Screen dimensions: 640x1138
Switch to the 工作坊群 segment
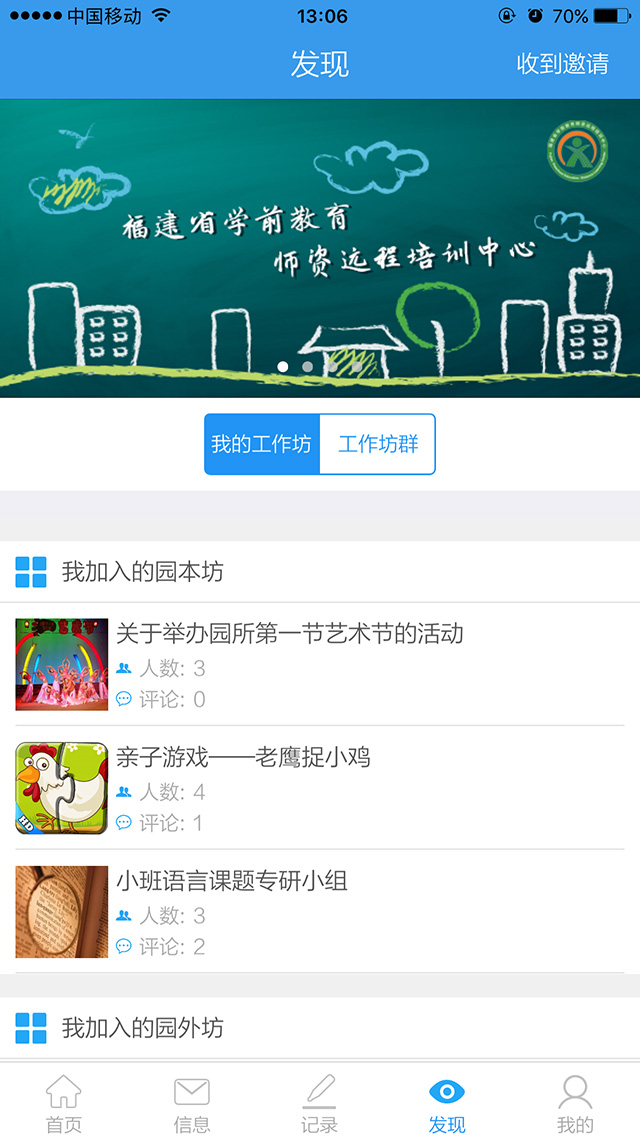378,444
